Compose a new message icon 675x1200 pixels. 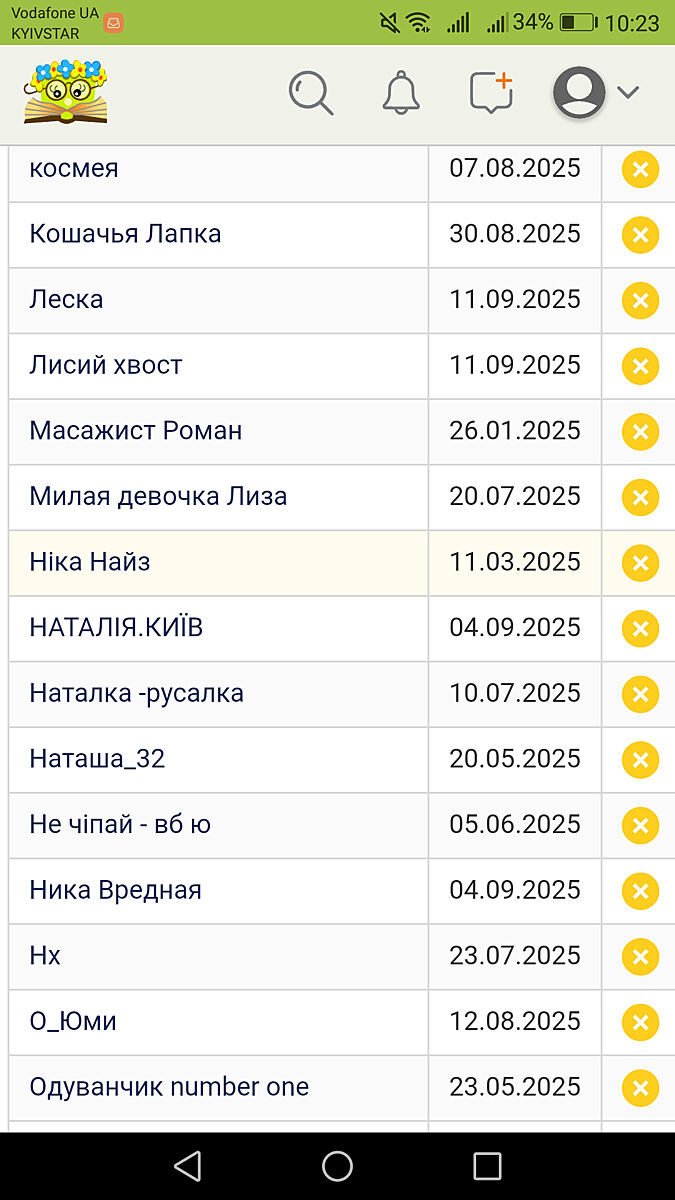pos(491,93)
